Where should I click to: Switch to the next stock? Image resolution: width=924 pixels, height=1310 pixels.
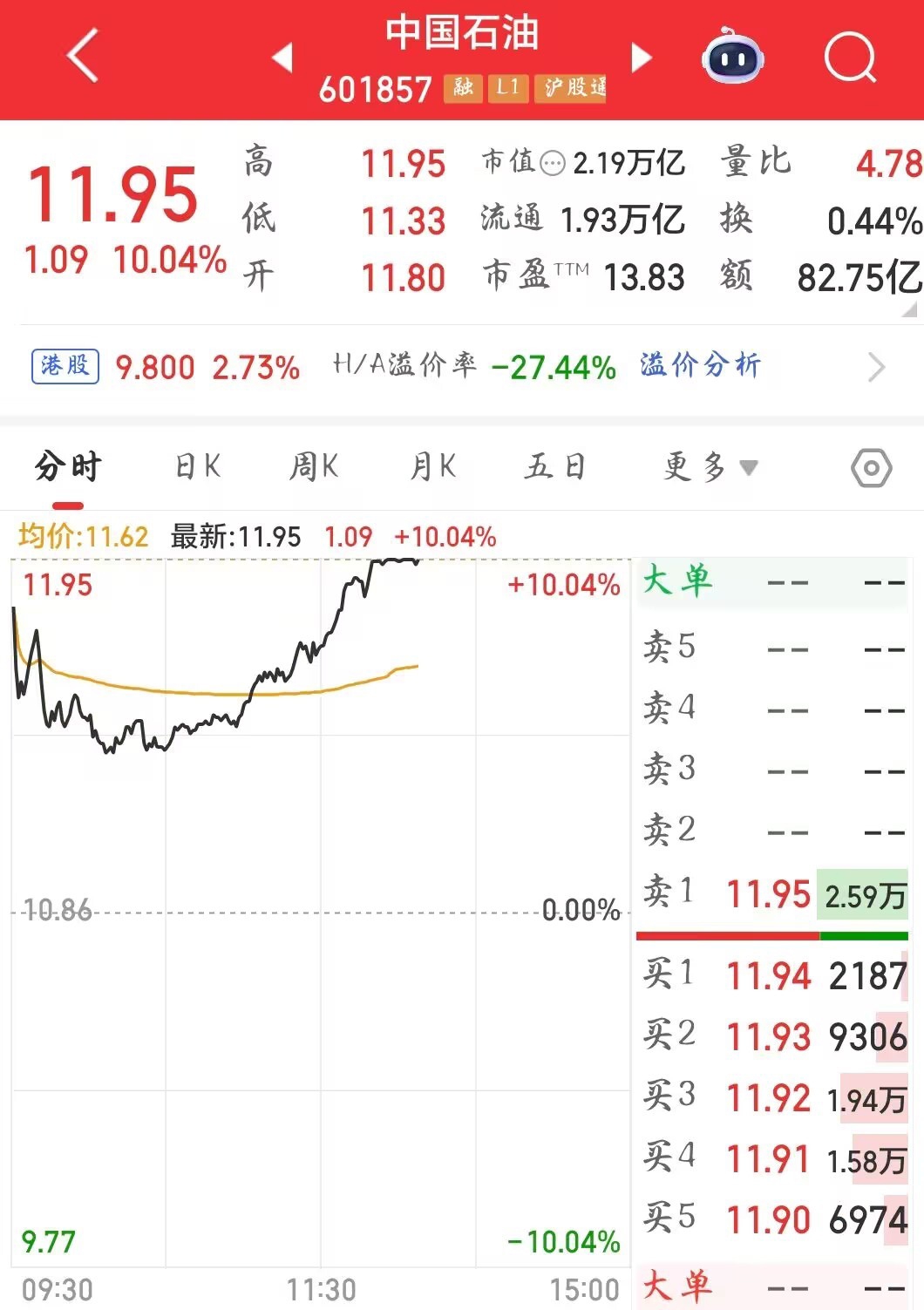(642, 58)
